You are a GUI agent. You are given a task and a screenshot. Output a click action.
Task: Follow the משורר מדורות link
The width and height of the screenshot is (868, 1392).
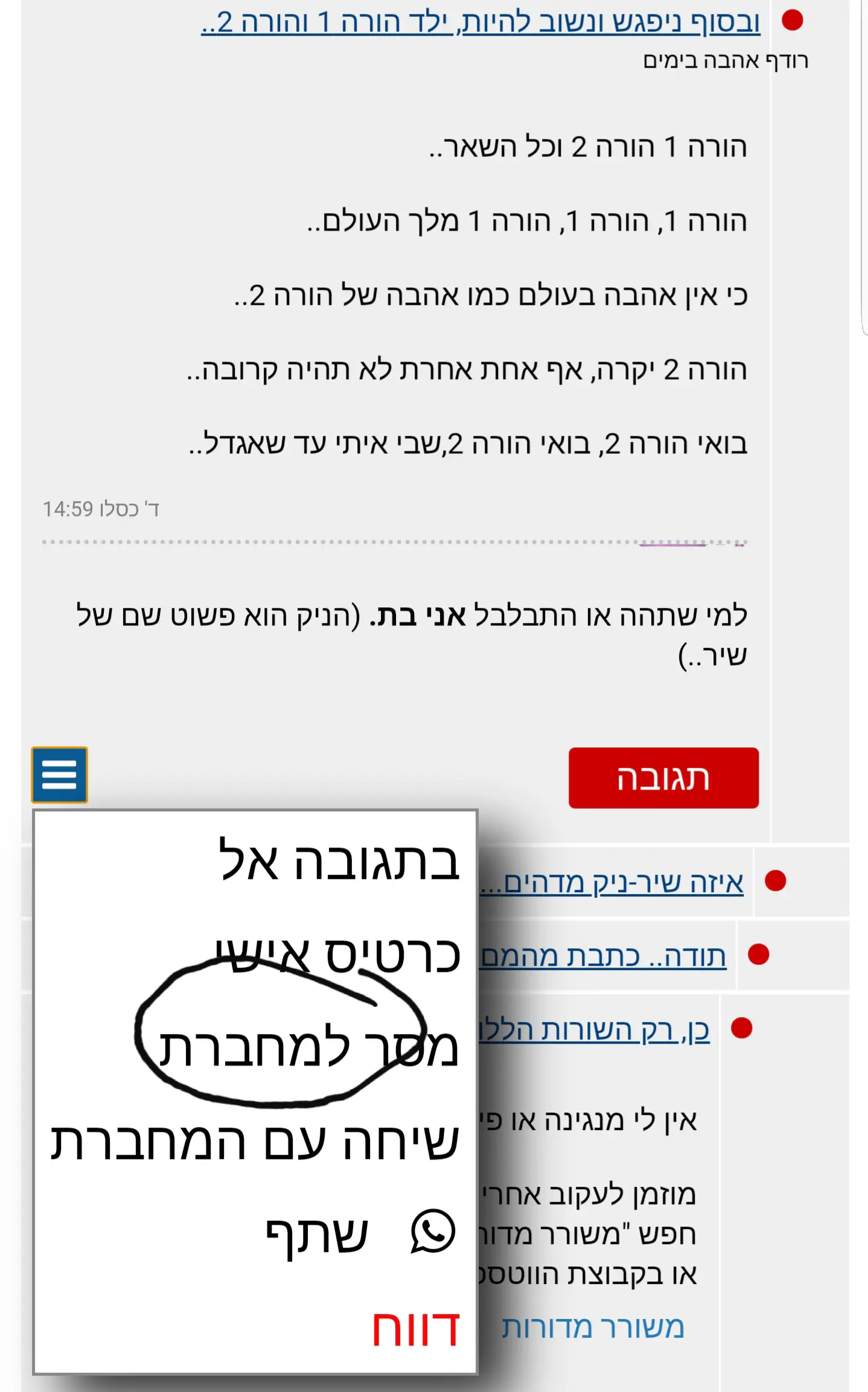tap(593, 1327)
